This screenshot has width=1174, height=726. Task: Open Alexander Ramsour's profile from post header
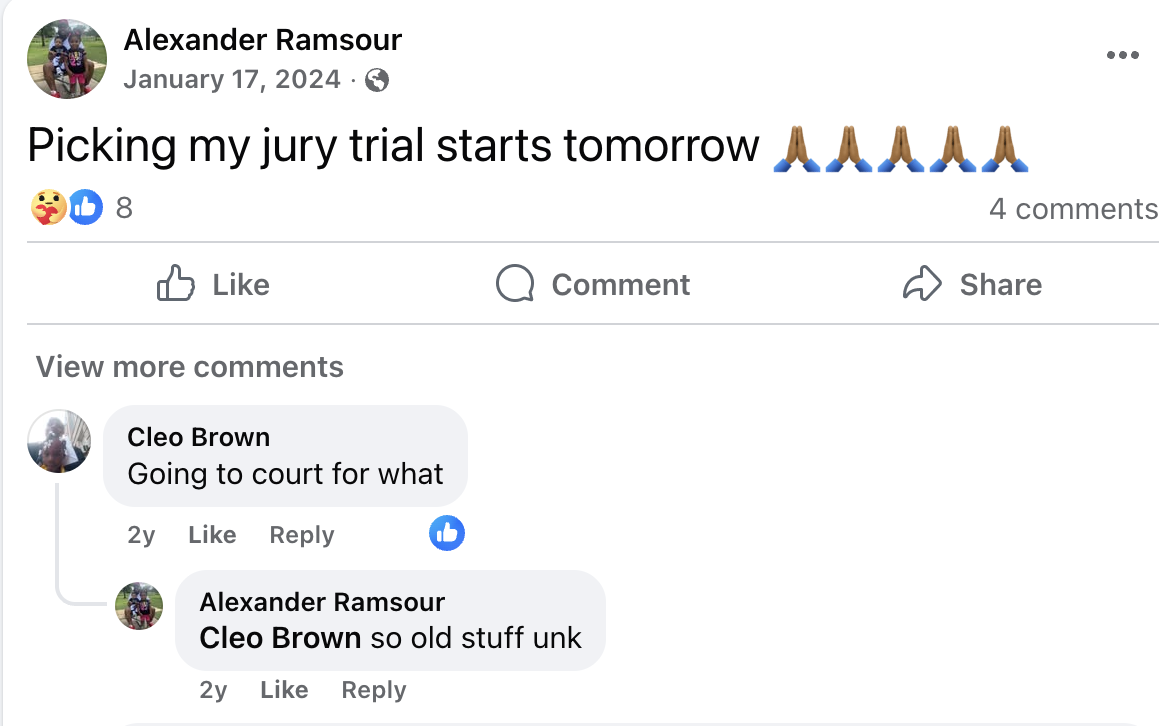point(263,40)
